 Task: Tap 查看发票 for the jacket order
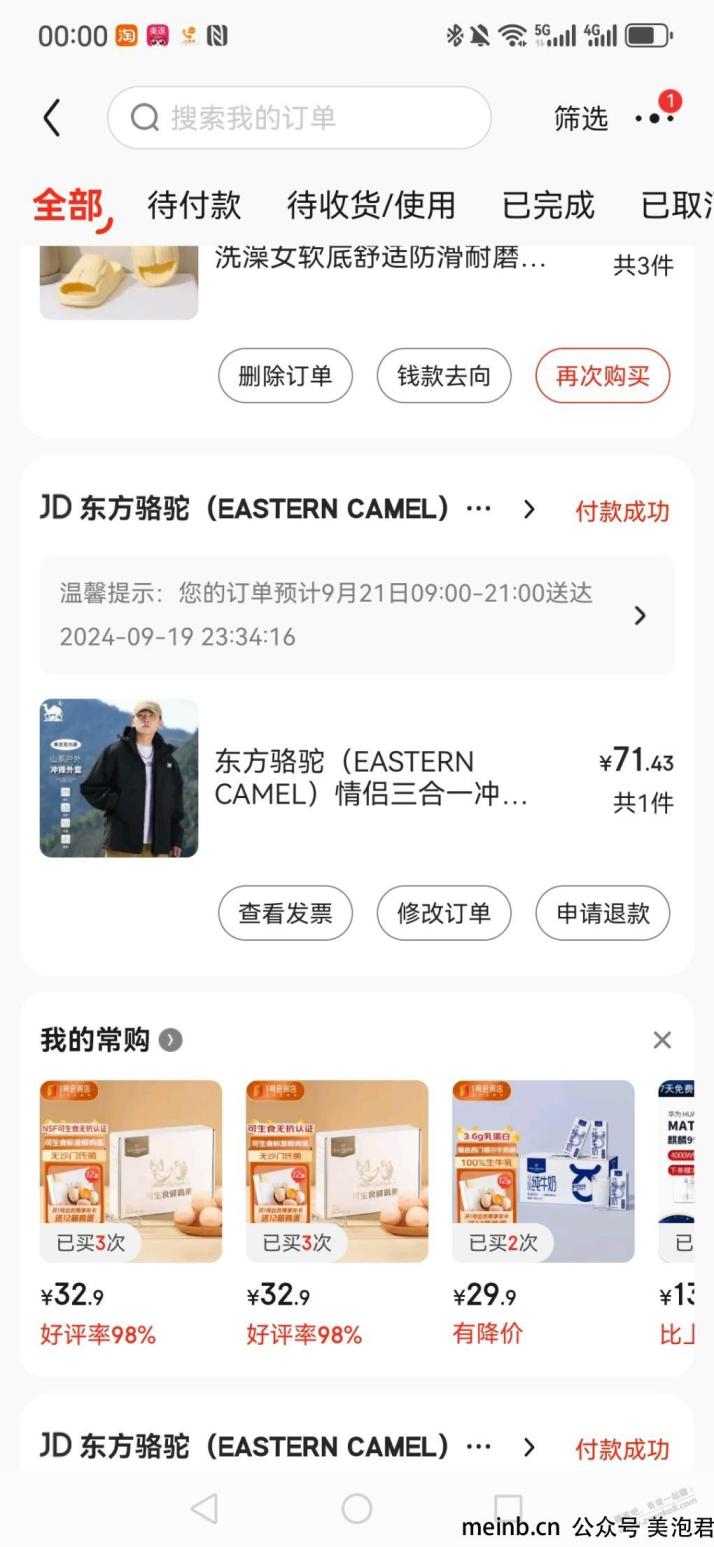tap(285, 913)
